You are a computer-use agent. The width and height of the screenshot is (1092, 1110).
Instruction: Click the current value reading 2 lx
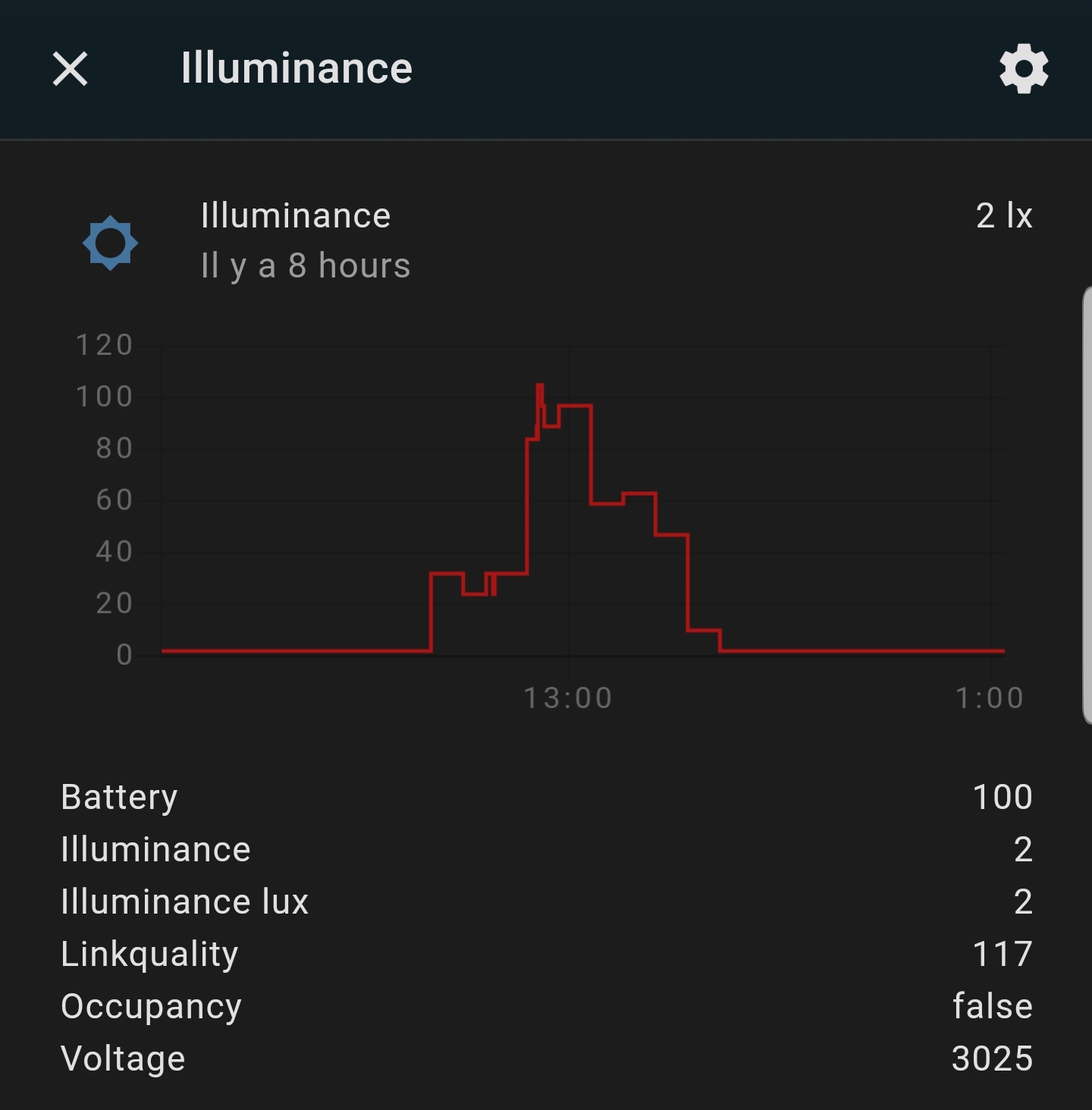click(1003, 216)
